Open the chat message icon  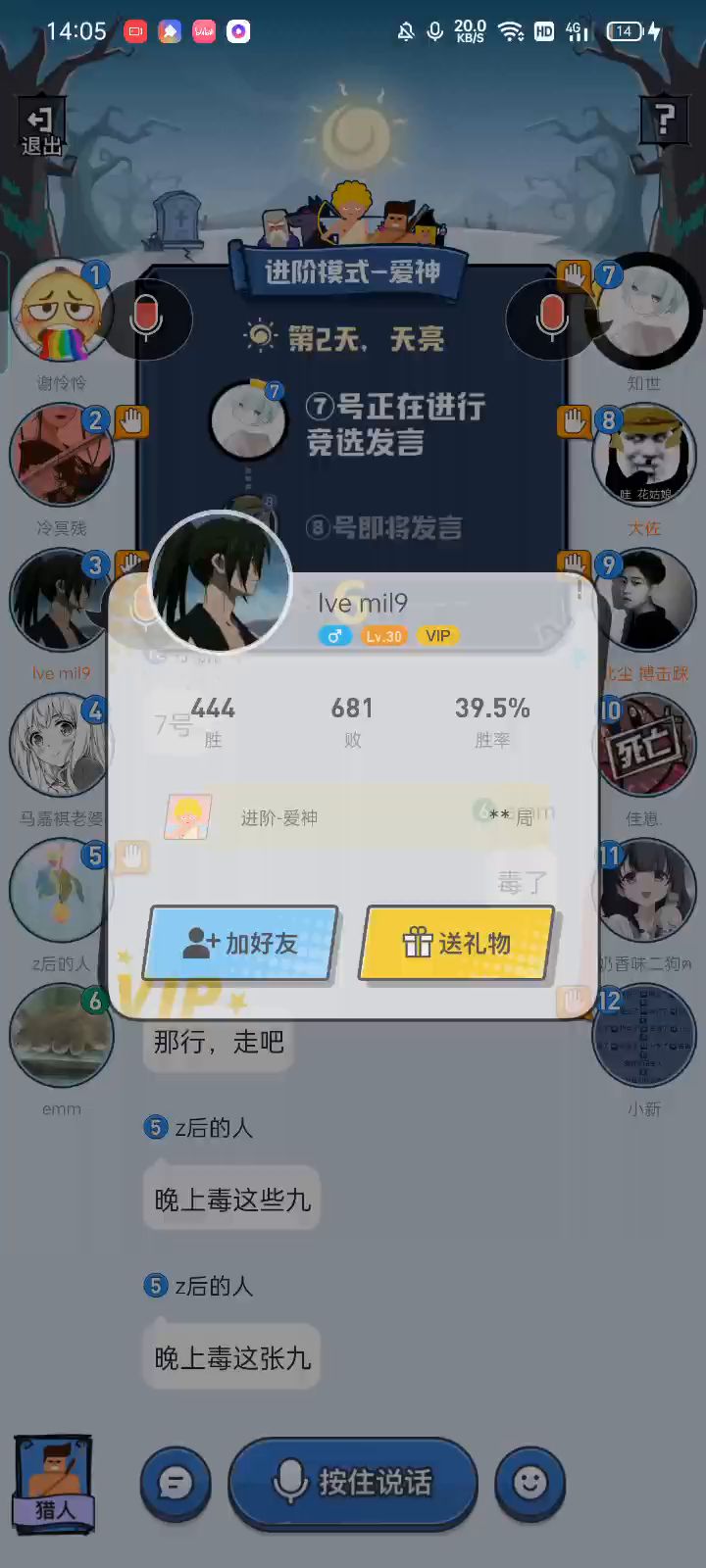176,1483
